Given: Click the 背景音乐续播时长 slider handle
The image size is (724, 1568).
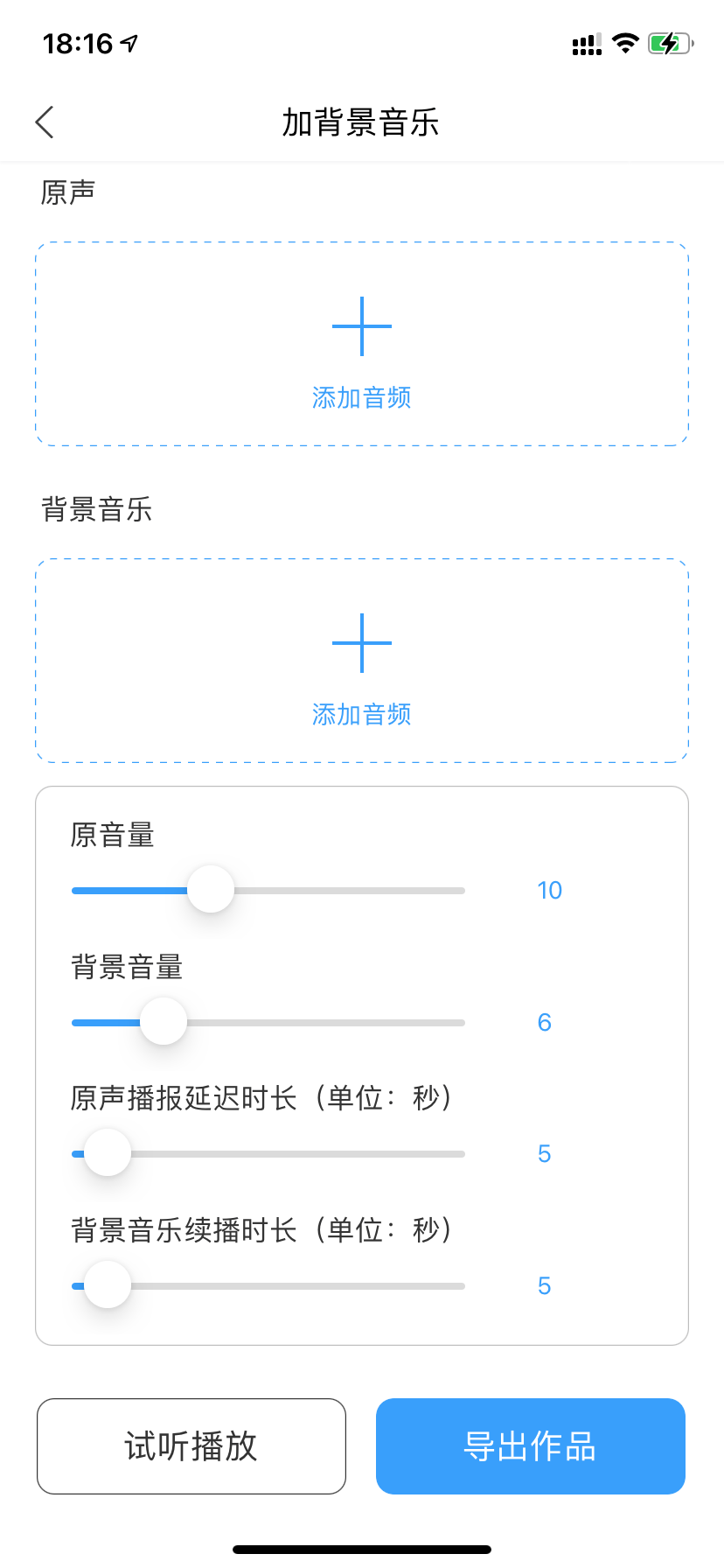Looking at the screenshot, I should point(105,1284).
